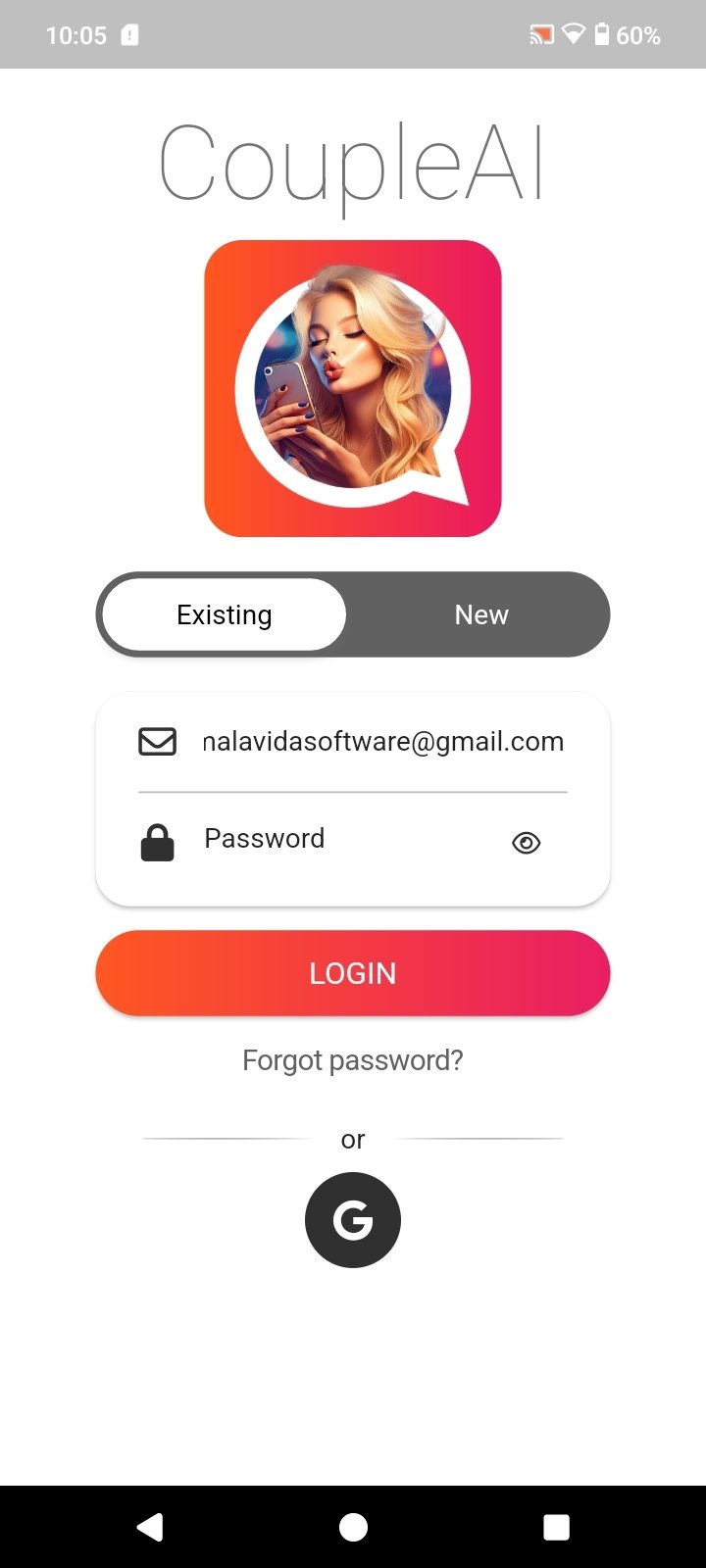
Task: Go back with the system back button
Action: [x=150, y=1527]
